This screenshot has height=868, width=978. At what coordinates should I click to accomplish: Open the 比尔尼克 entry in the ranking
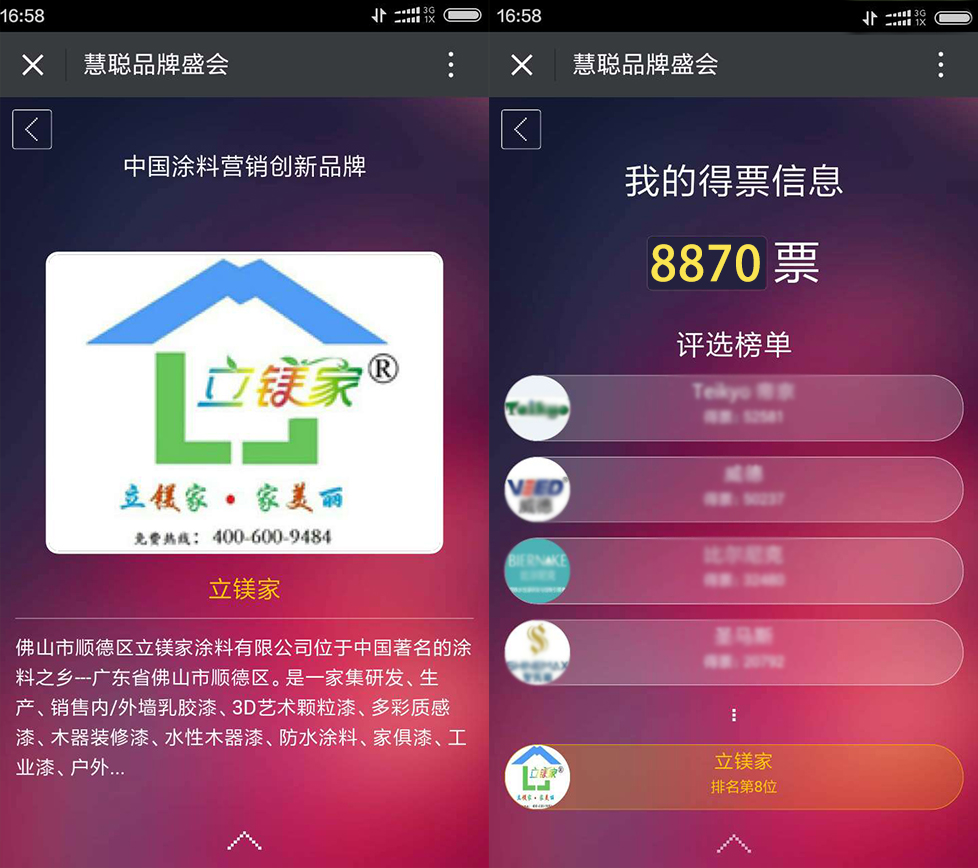(x=735, y=571)
